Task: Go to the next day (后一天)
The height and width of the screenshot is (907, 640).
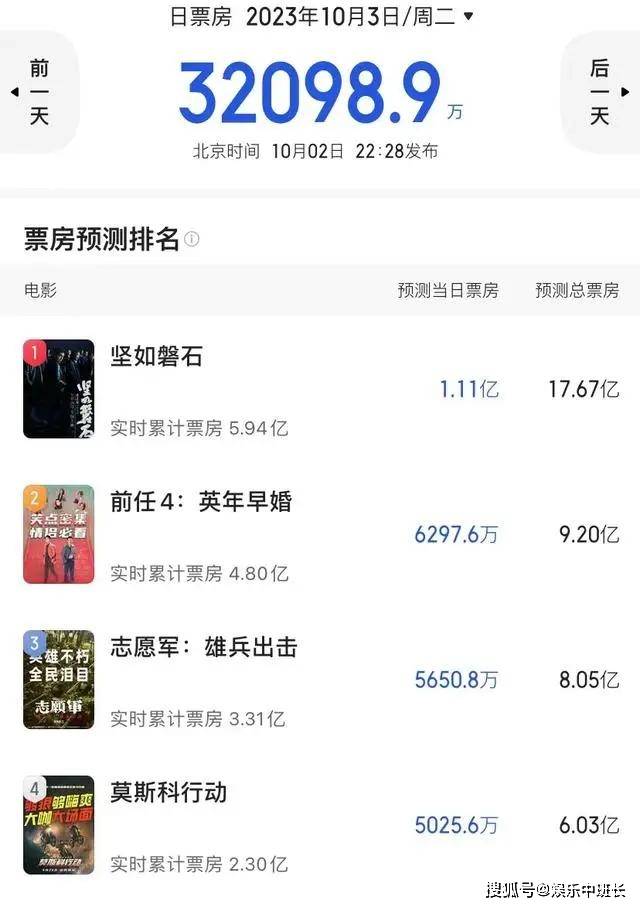Action: click(602, 92)
